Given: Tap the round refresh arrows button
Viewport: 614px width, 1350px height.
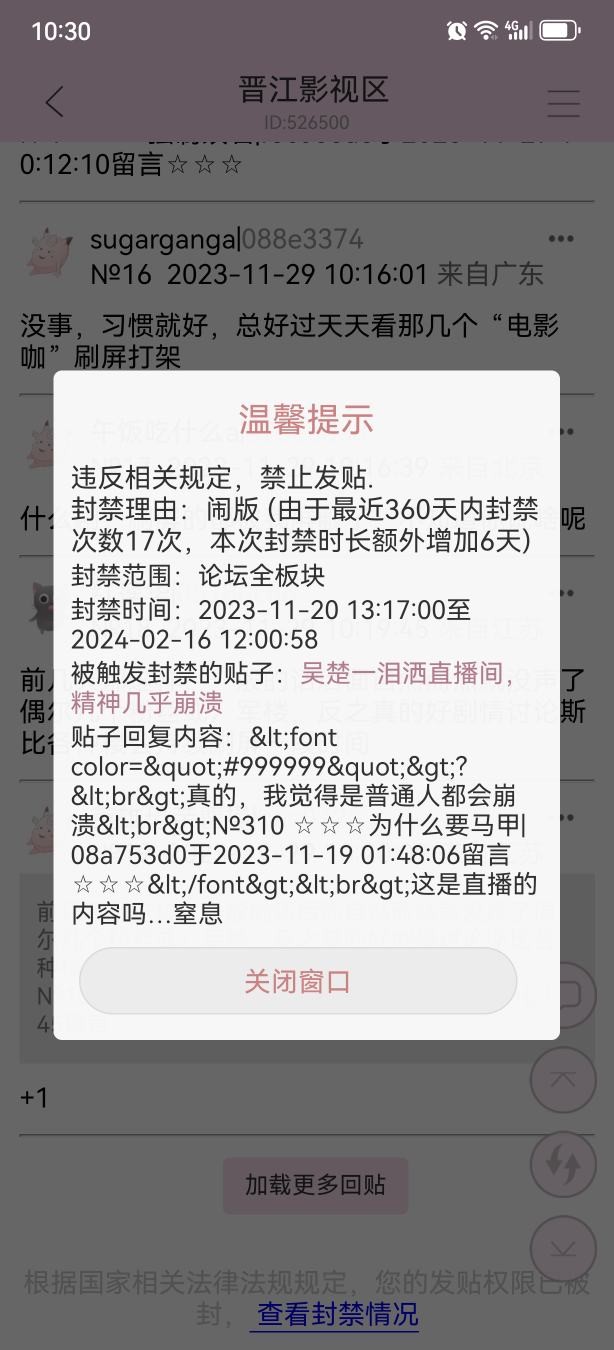Looking at the screenshot, I should point(563,1164).
